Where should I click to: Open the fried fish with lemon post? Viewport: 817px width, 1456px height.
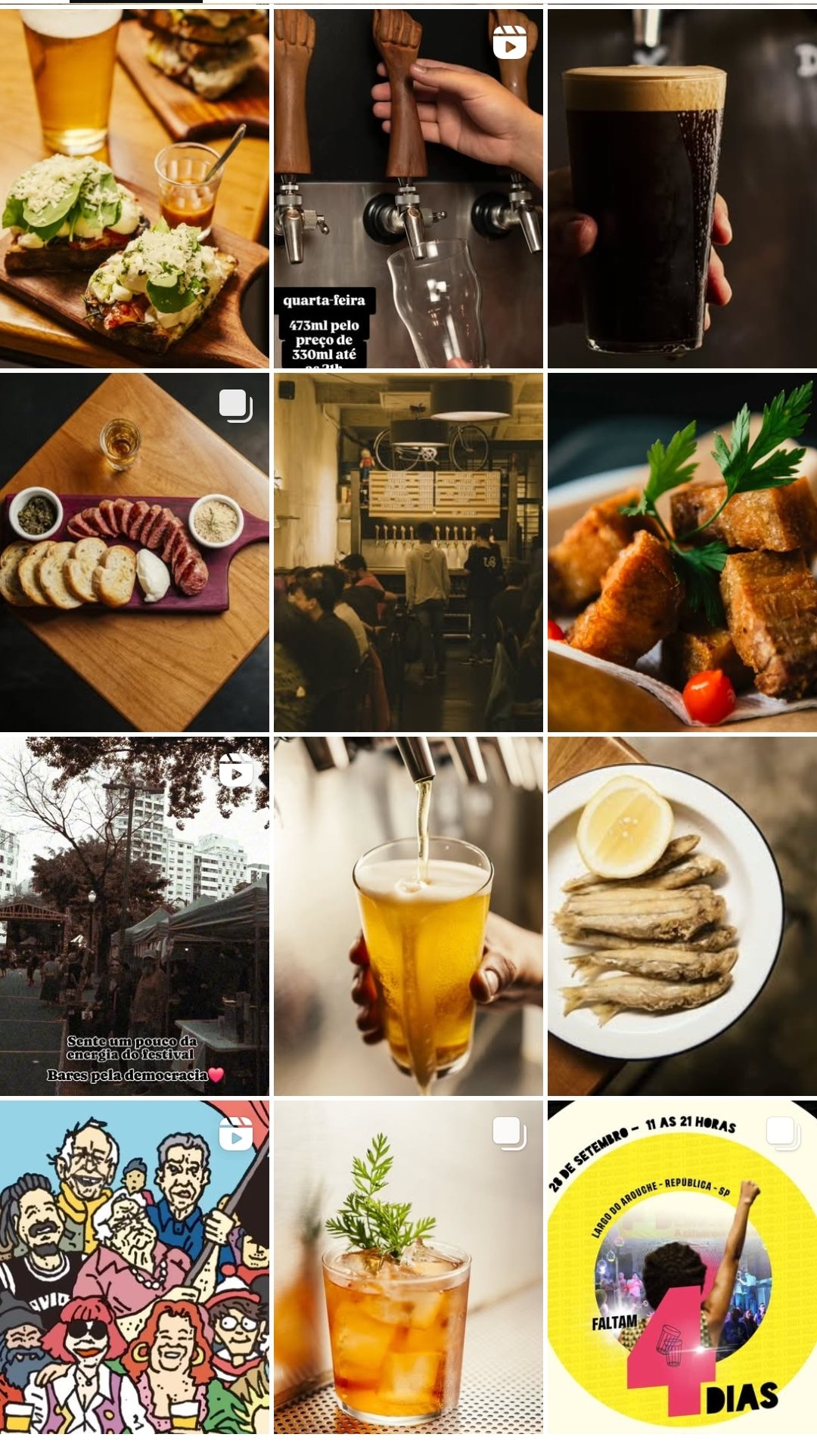coord(682,915)
